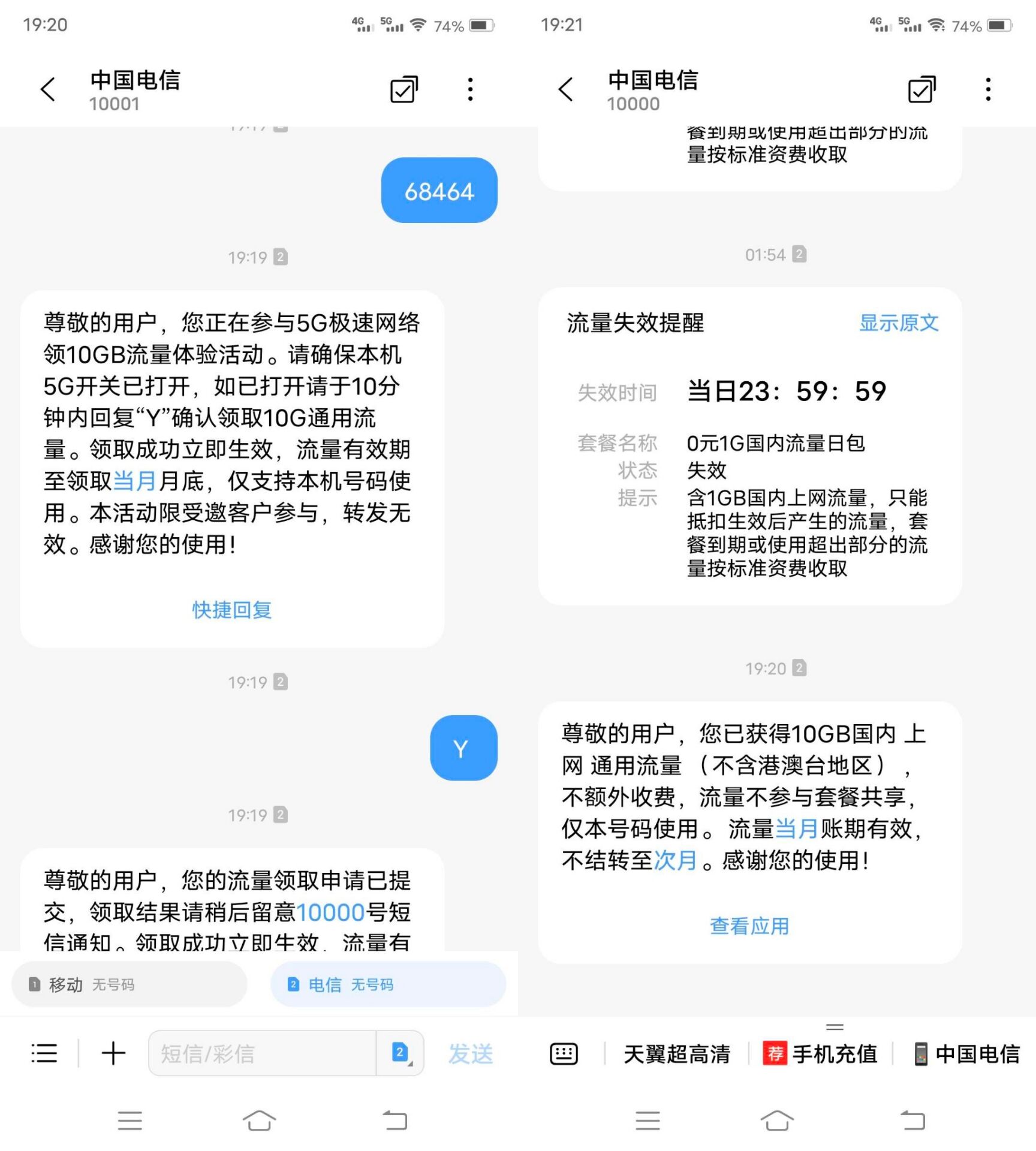Open multi-select icon in 10001 conversation

pos(403,90)
